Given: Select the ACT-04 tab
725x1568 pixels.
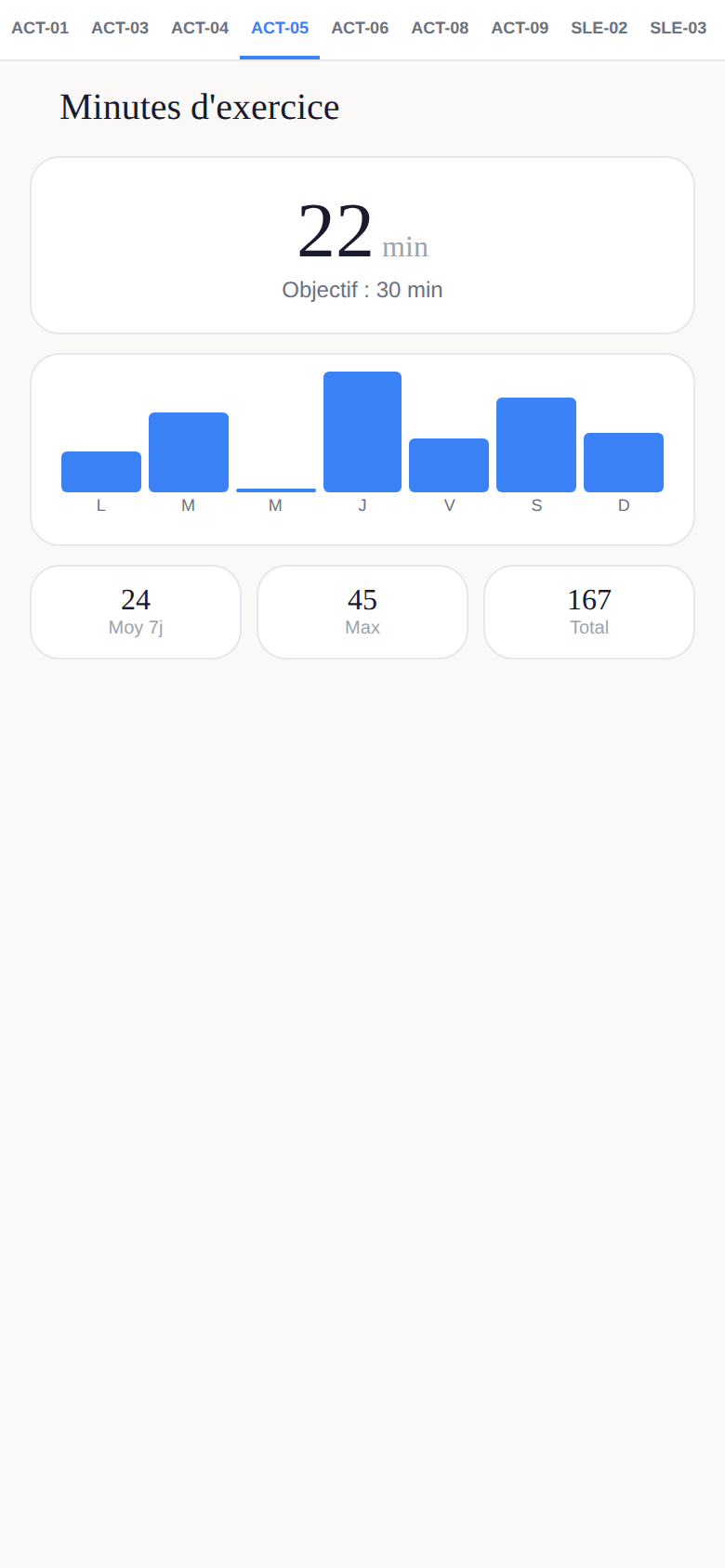Looking at the screenshot, I should 200,29.
